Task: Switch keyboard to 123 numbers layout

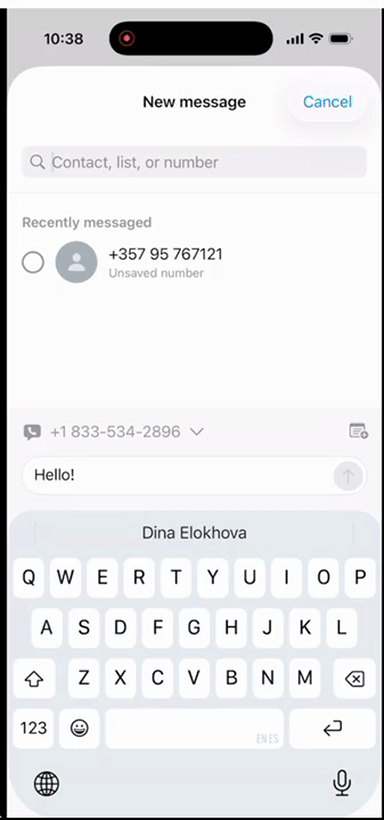Action: pyautogui.click(x=33, y=728)
